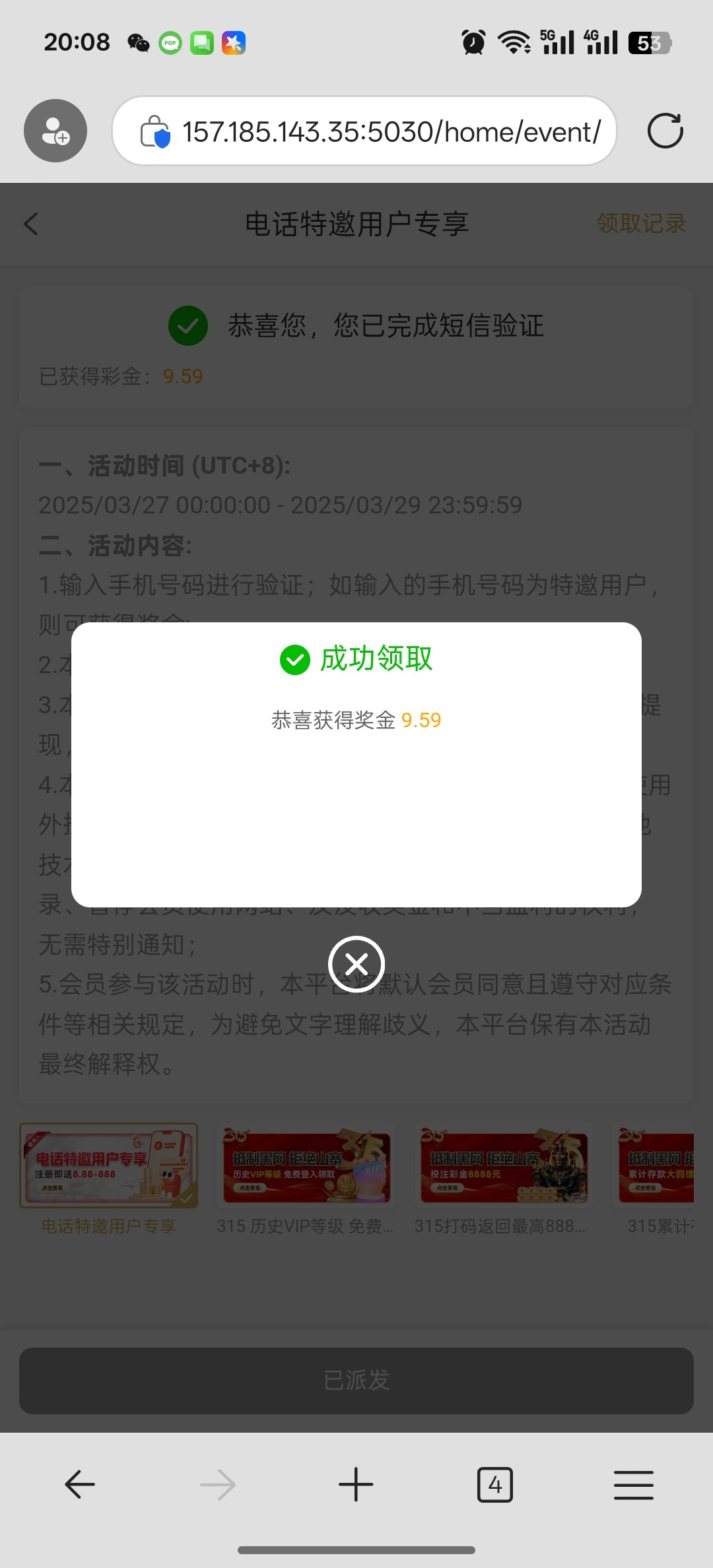Open the browser hamburger menu
713x1568 pixels.
click(633, 1485)
